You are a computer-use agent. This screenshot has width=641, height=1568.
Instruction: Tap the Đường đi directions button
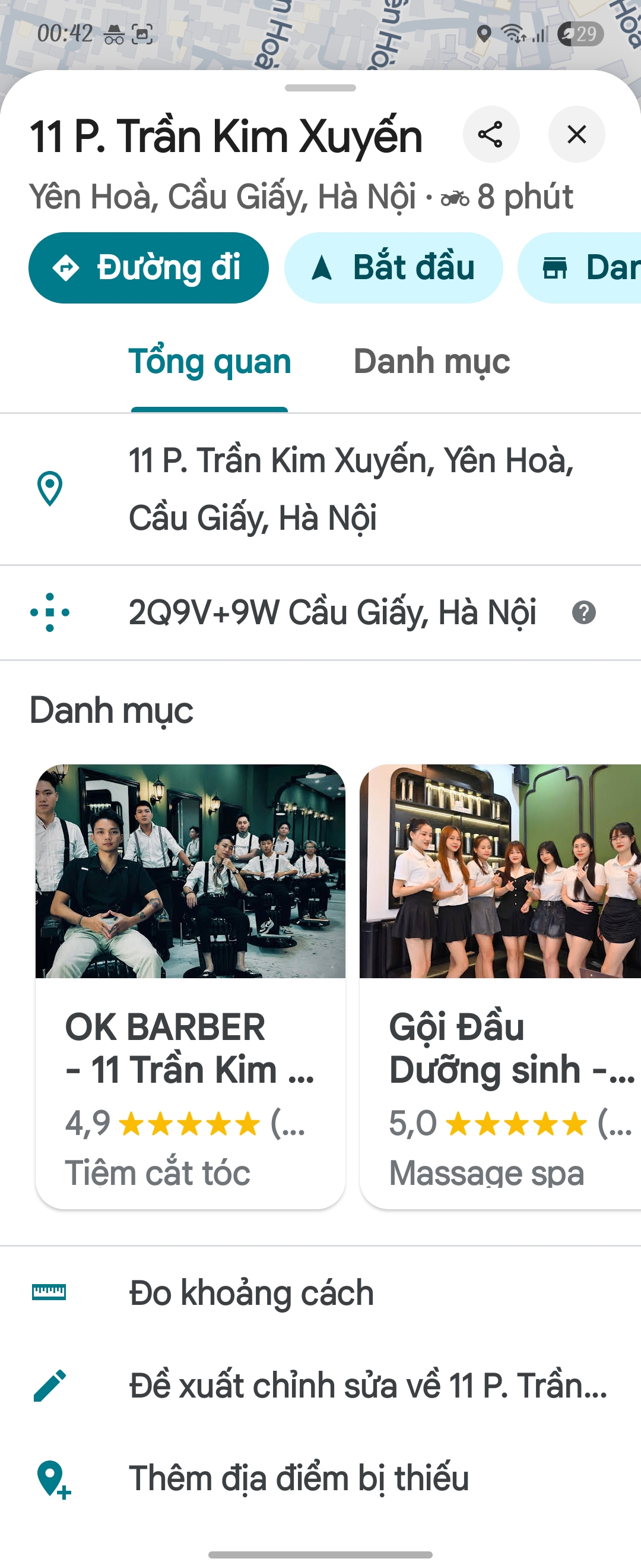pos(148,268)
